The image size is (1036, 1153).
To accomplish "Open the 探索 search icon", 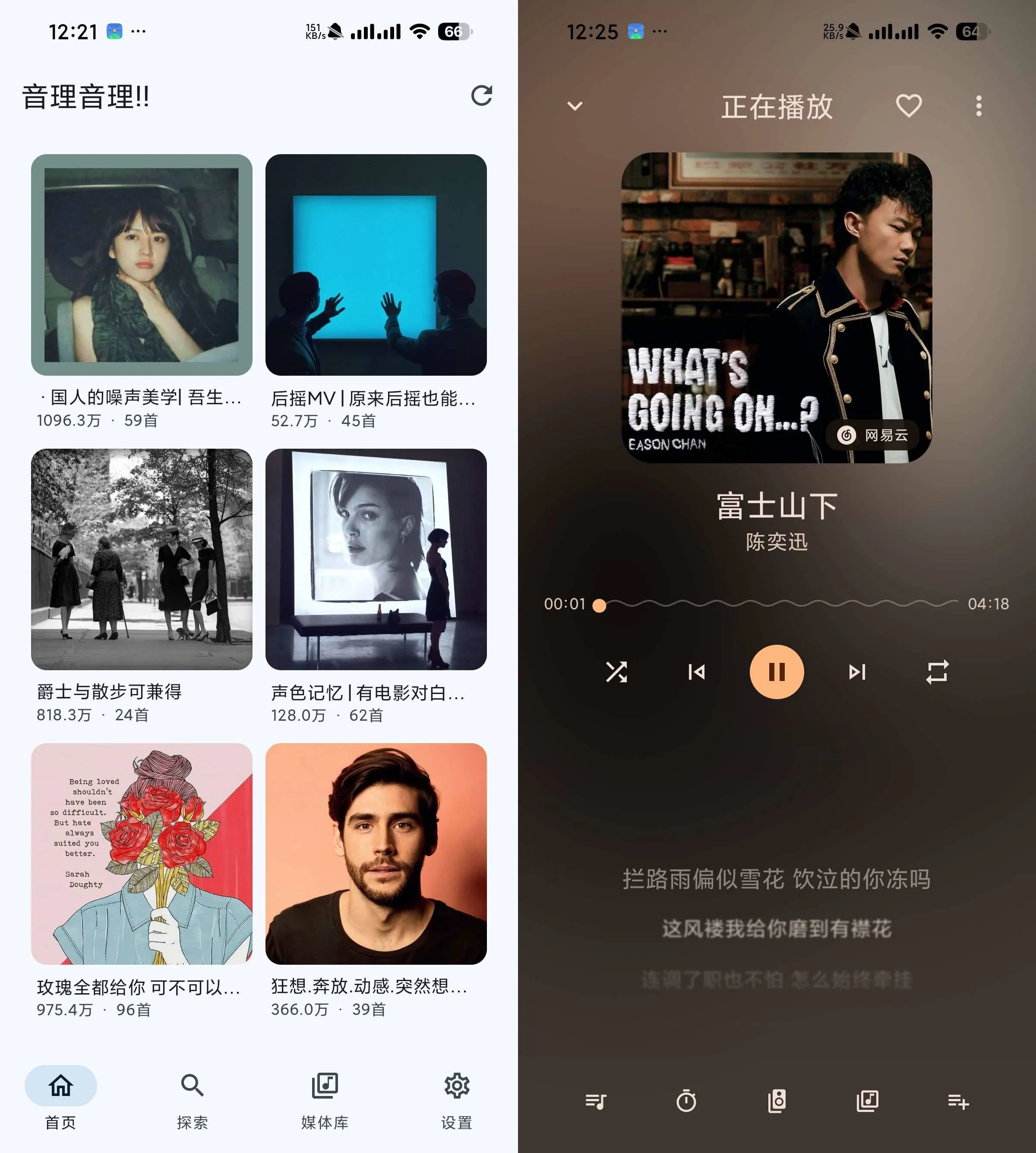I will [x=193, y=1086].
